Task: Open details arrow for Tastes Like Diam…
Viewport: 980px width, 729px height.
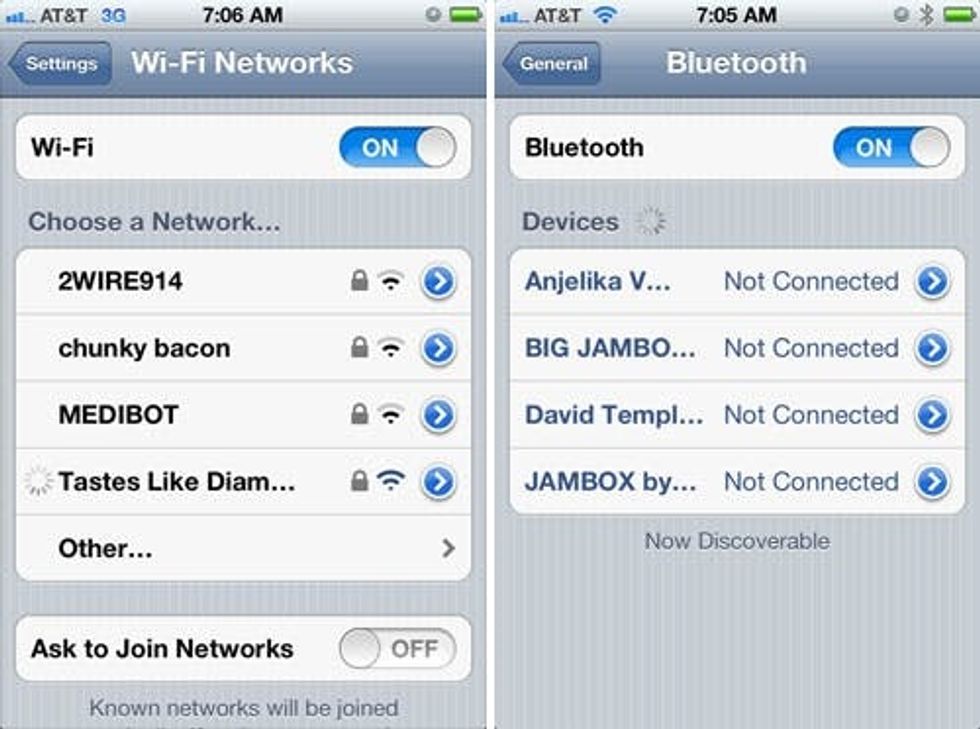Action: [438, 482]
